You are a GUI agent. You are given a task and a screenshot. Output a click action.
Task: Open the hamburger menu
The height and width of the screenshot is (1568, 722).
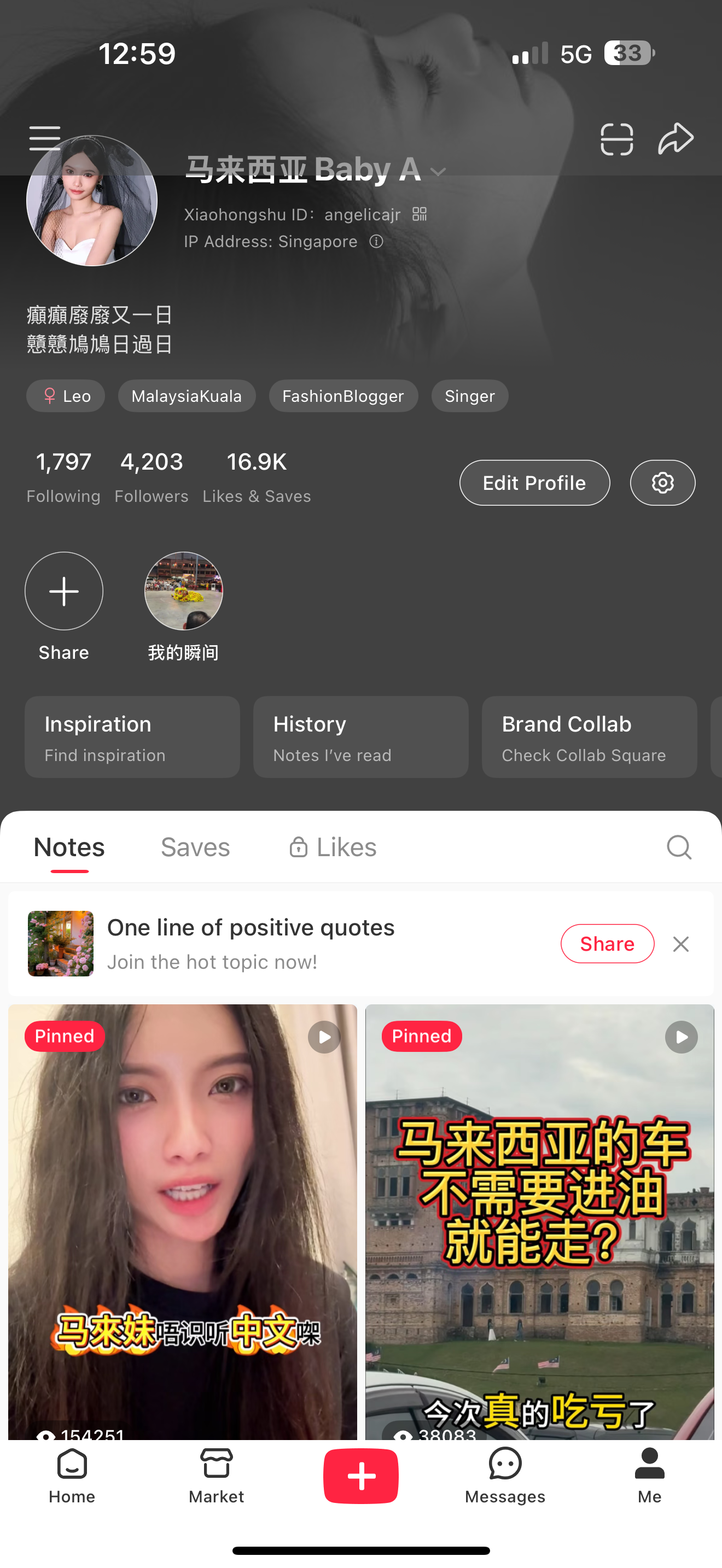[x=44, y=138]
